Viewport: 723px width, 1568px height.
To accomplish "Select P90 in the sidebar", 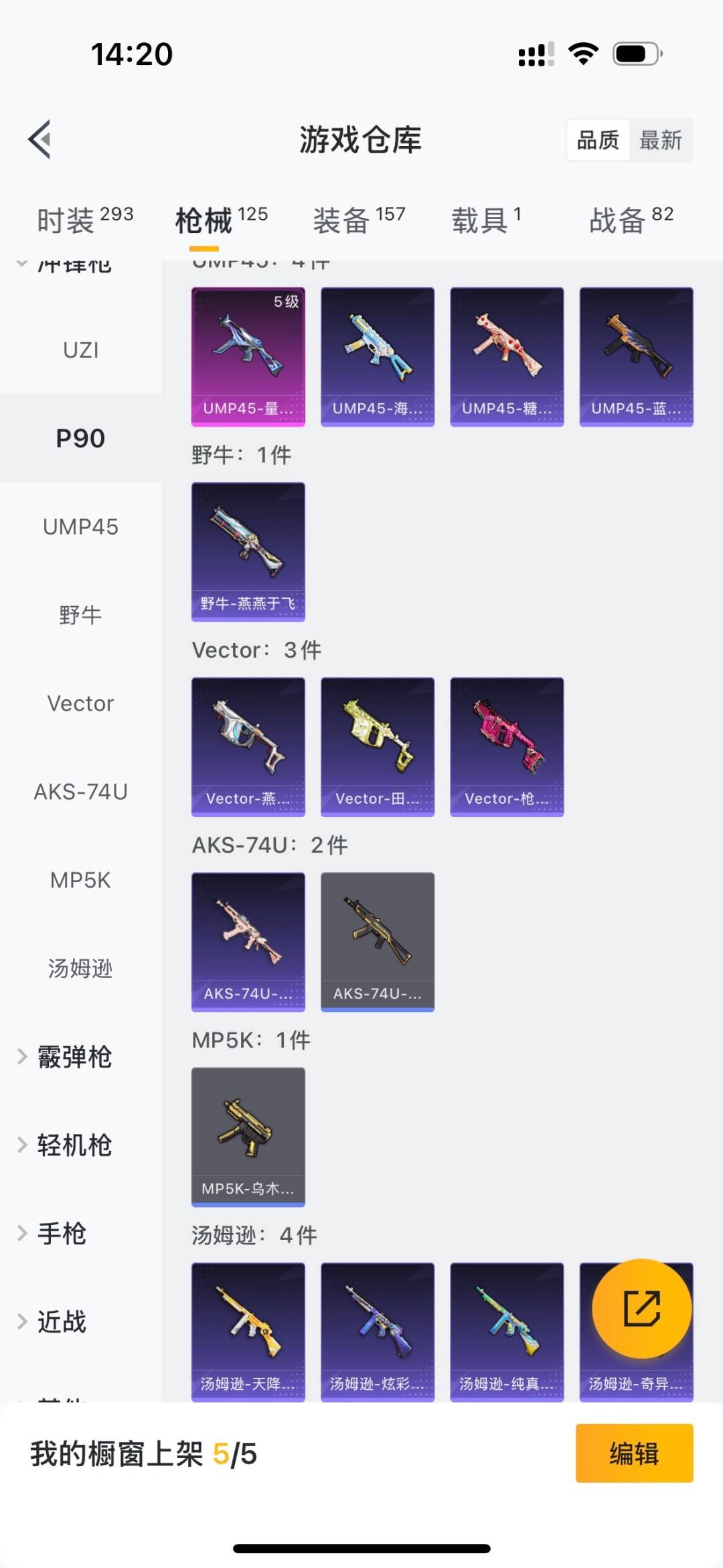I will pos(80,439).
